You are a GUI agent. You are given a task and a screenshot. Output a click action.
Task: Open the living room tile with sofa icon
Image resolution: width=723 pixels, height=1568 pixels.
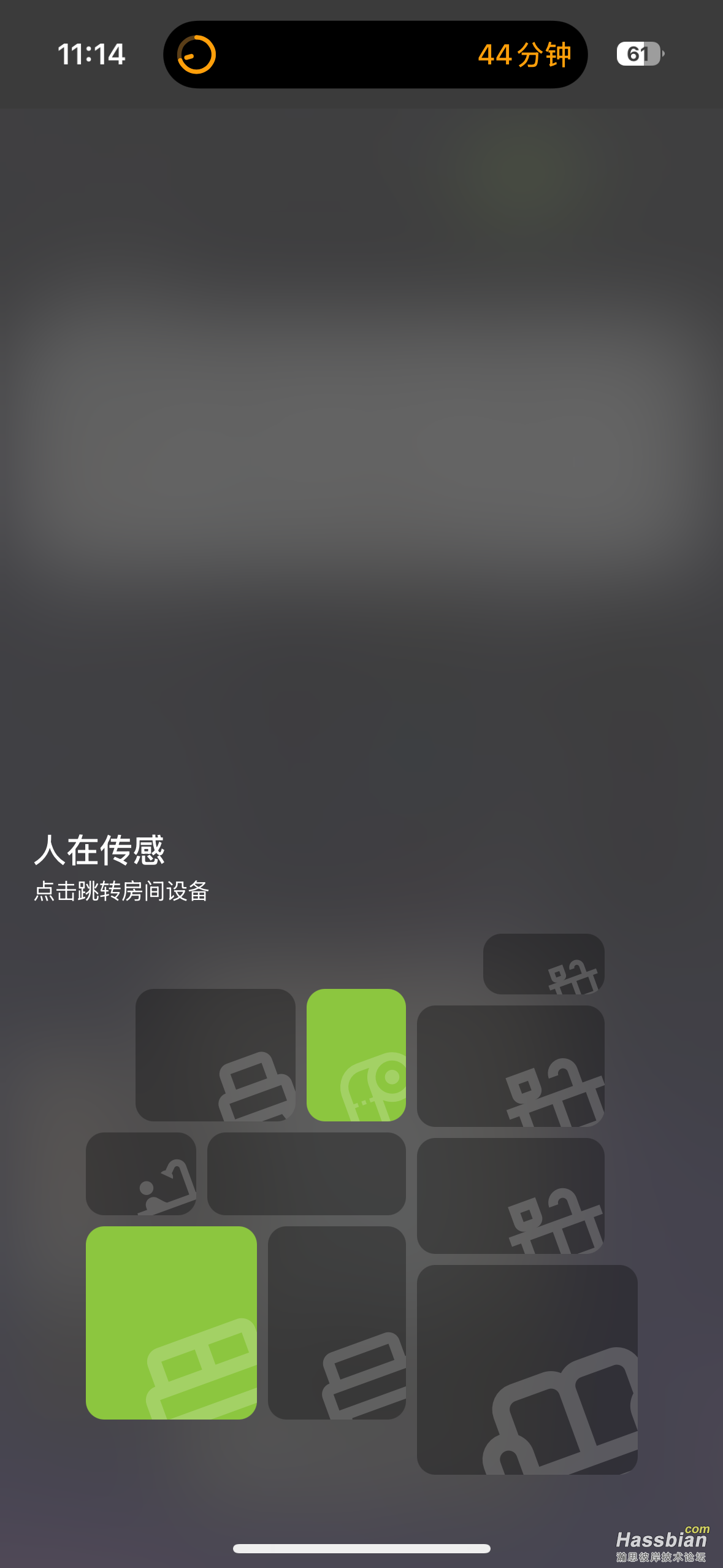coord(527,1369)
